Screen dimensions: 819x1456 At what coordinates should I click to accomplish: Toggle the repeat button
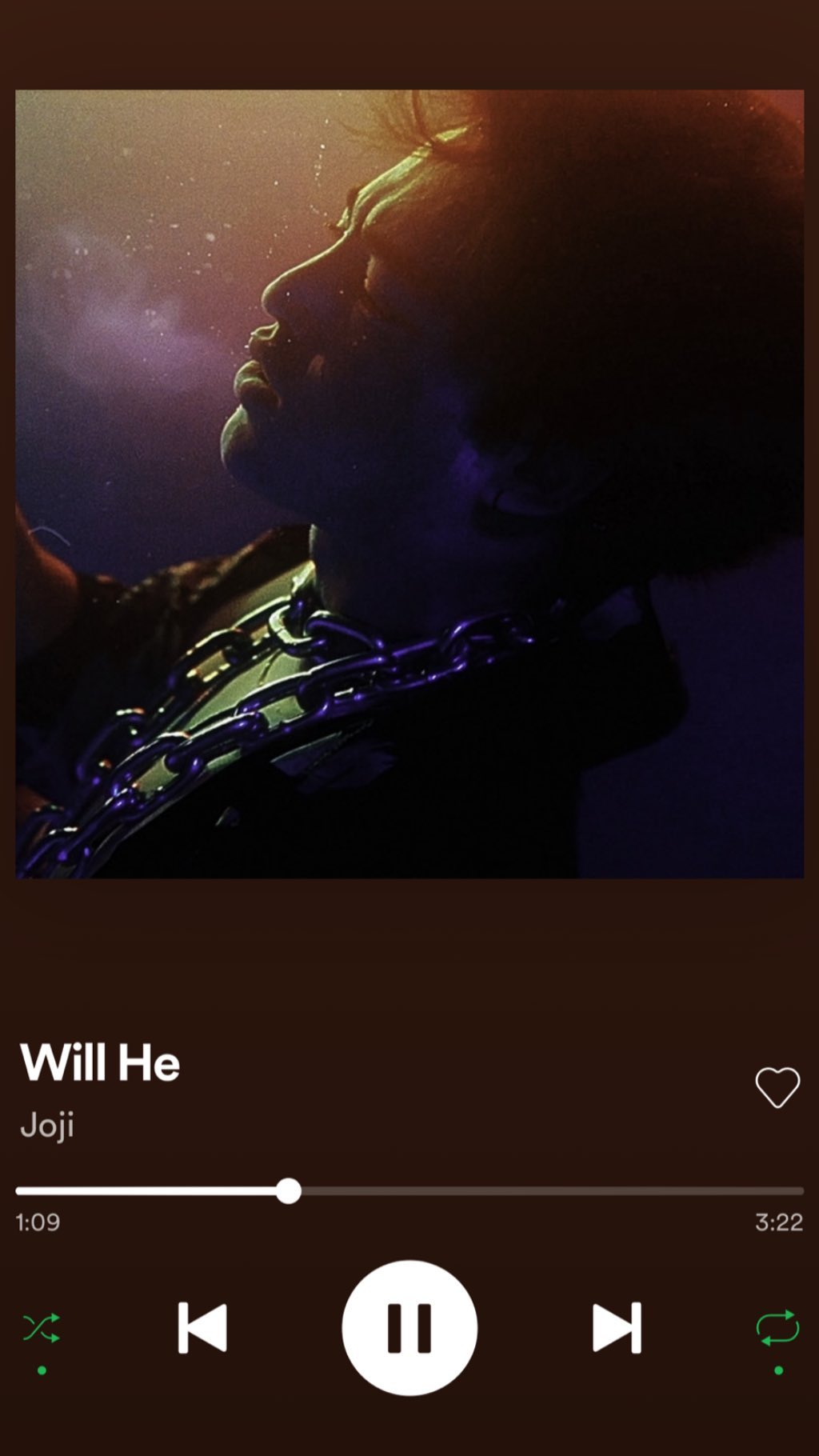point(777,1327)
